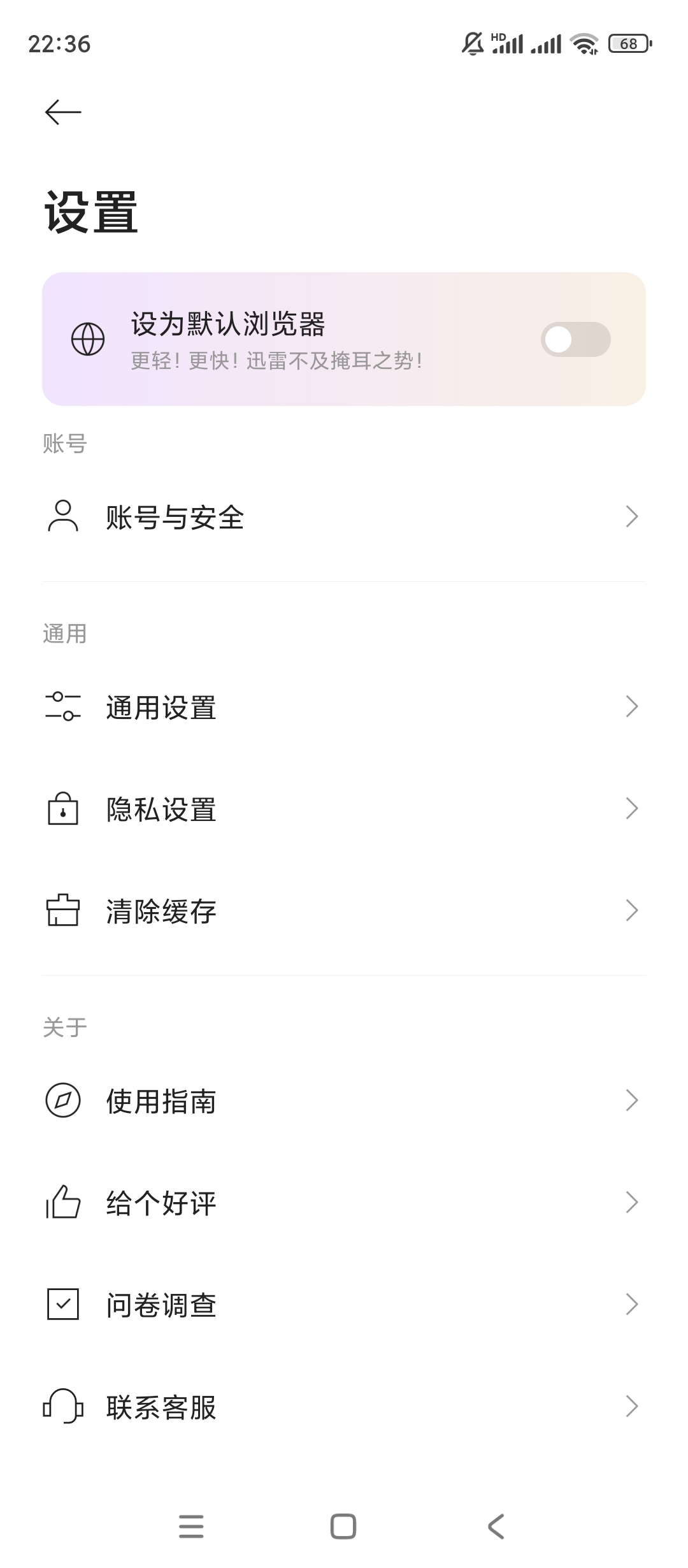Go back using the top arrow

click(63, 112)
